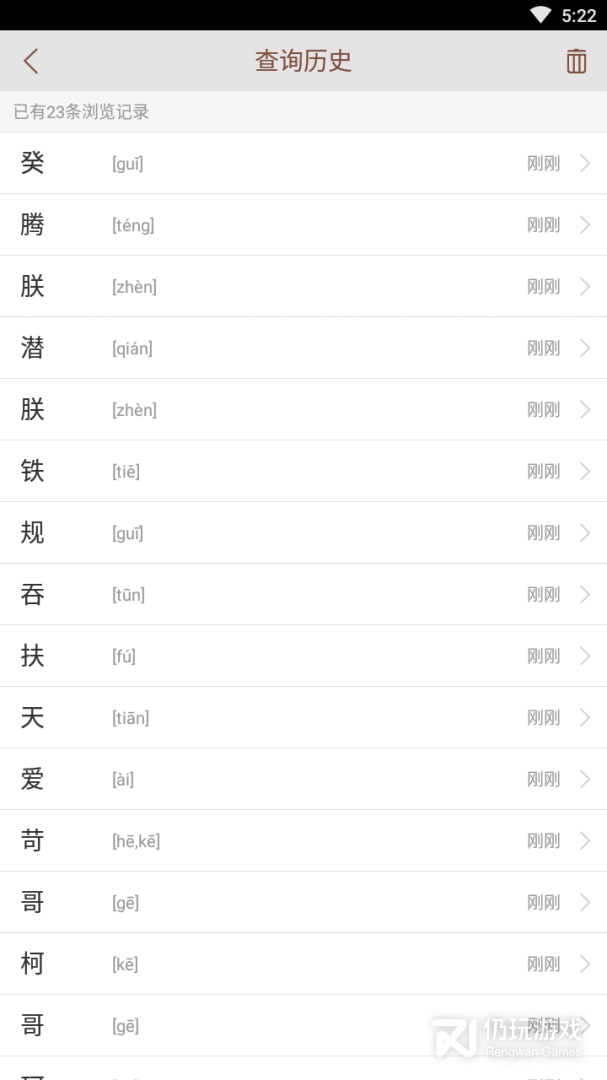The width and height of the screenshot is (607, 1080).
Task: View the character 潜 [qián]
Action: [x=303, y=348]
